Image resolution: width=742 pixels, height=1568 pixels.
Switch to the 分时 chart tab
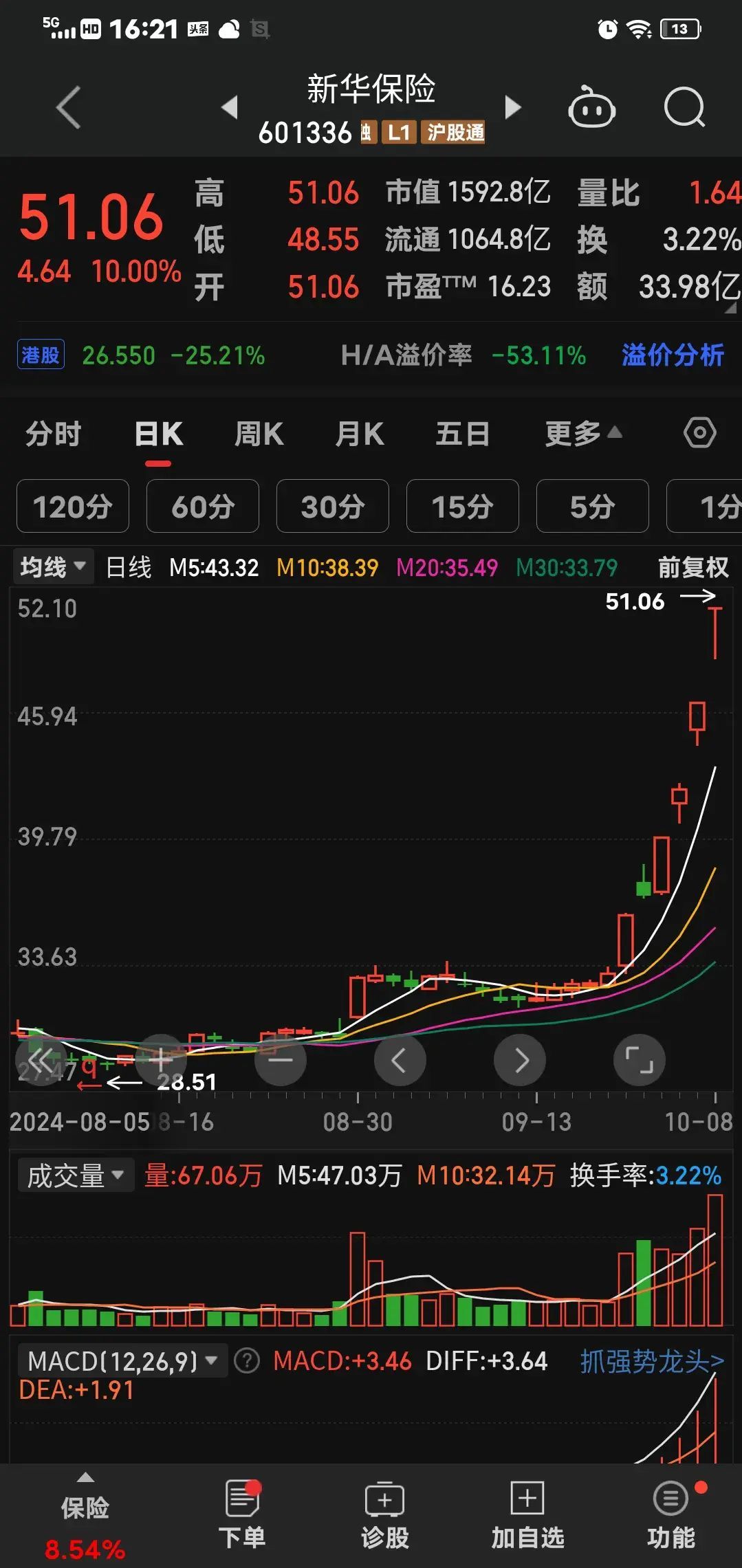tap(54, 434)
